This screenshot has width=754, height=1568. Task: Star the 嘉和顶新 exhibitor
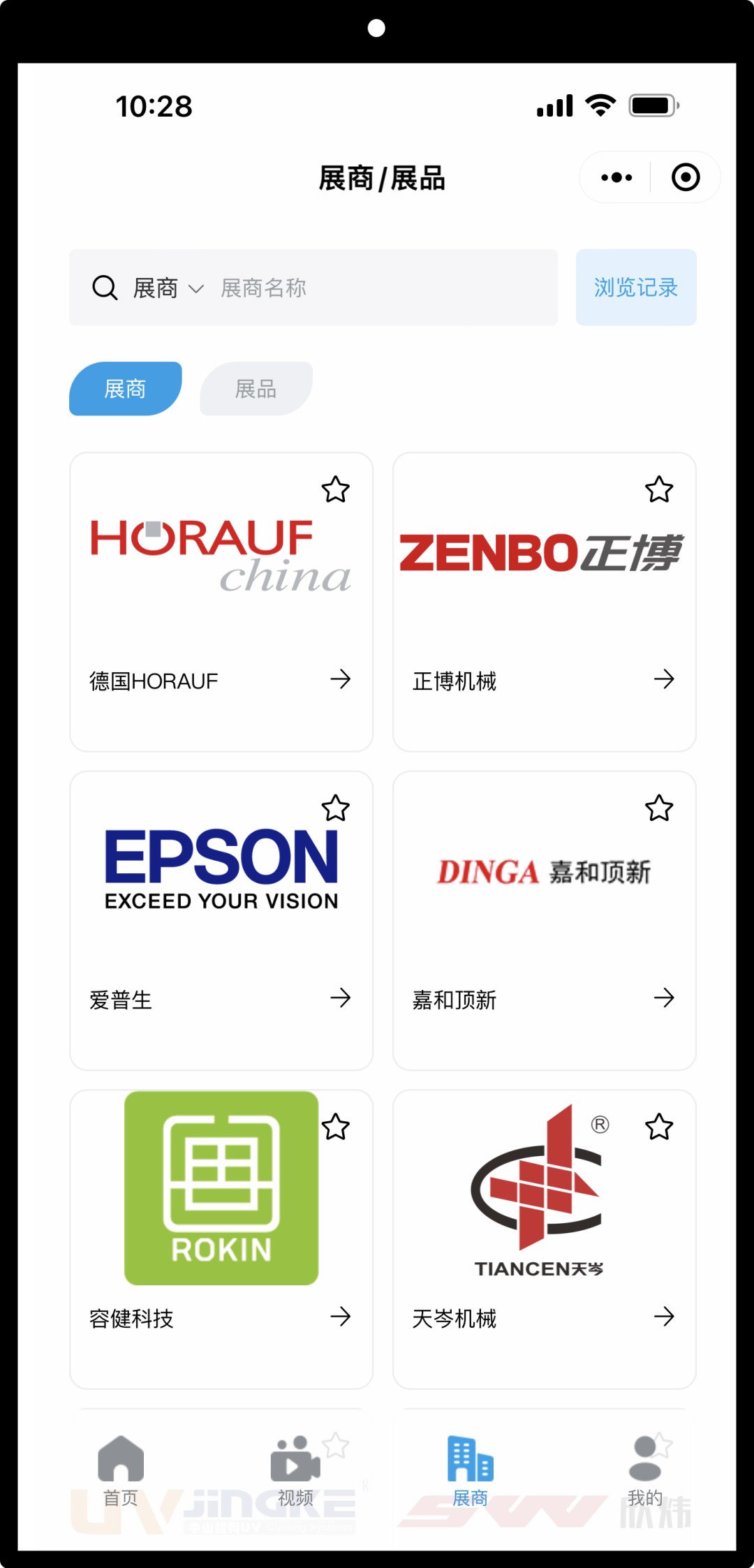click(x=658, y=808)
